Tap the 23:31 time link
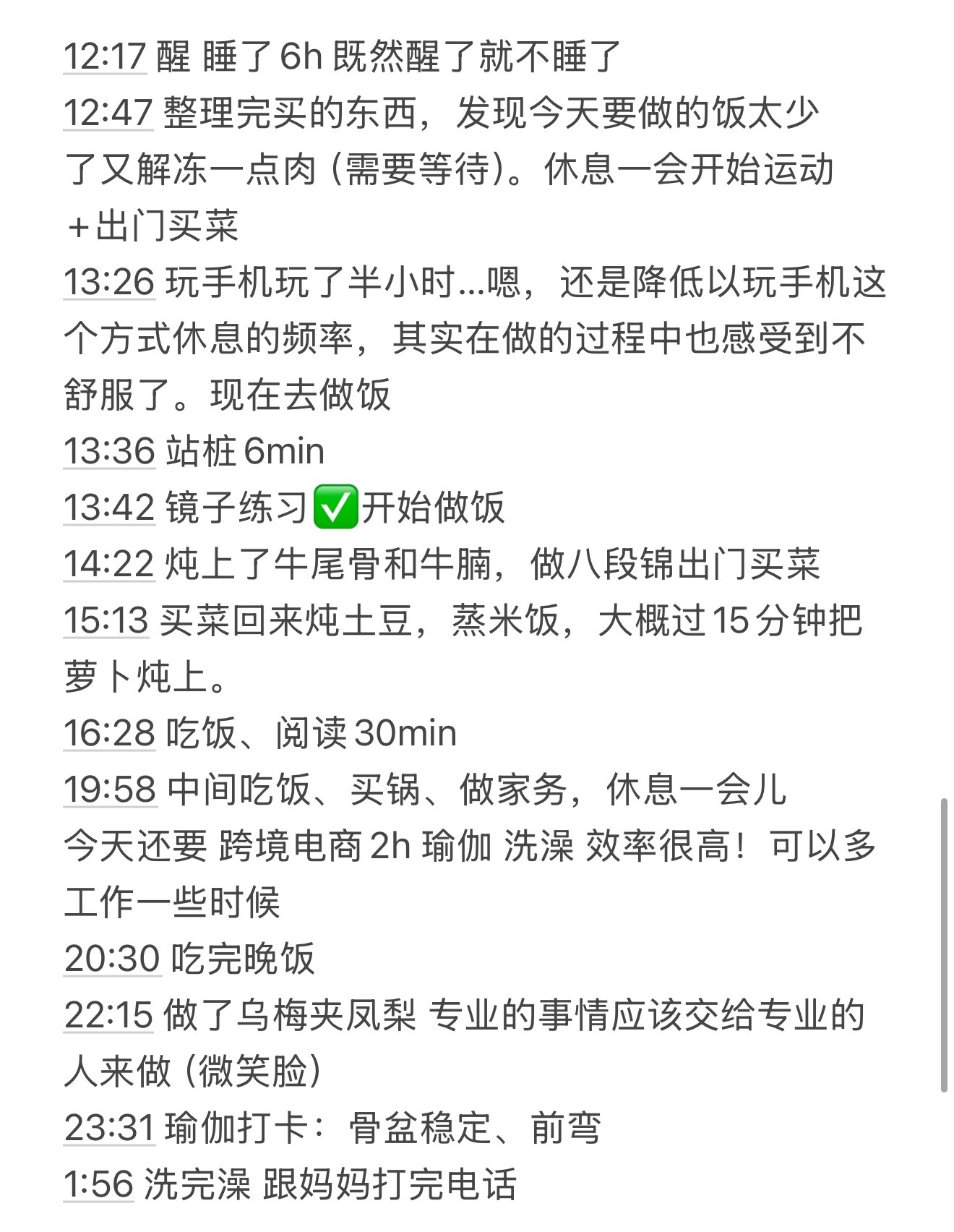This screenshot has width=954, height=1232. point(109,1128)
